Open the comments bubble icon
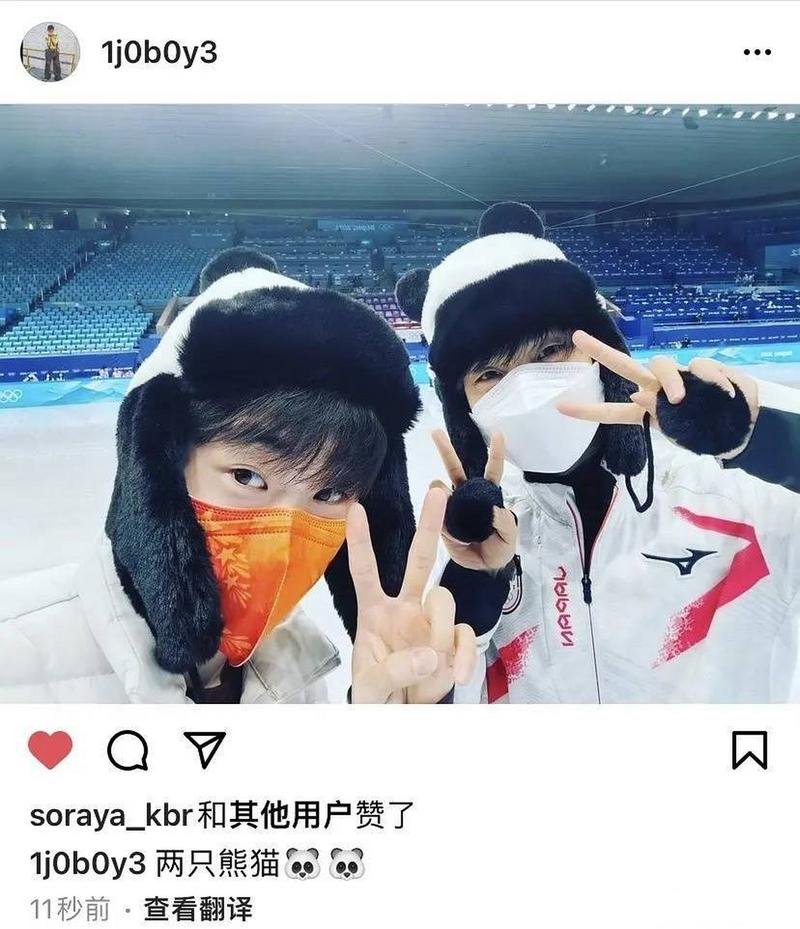 pyautogui.click(x=127, y=750)
